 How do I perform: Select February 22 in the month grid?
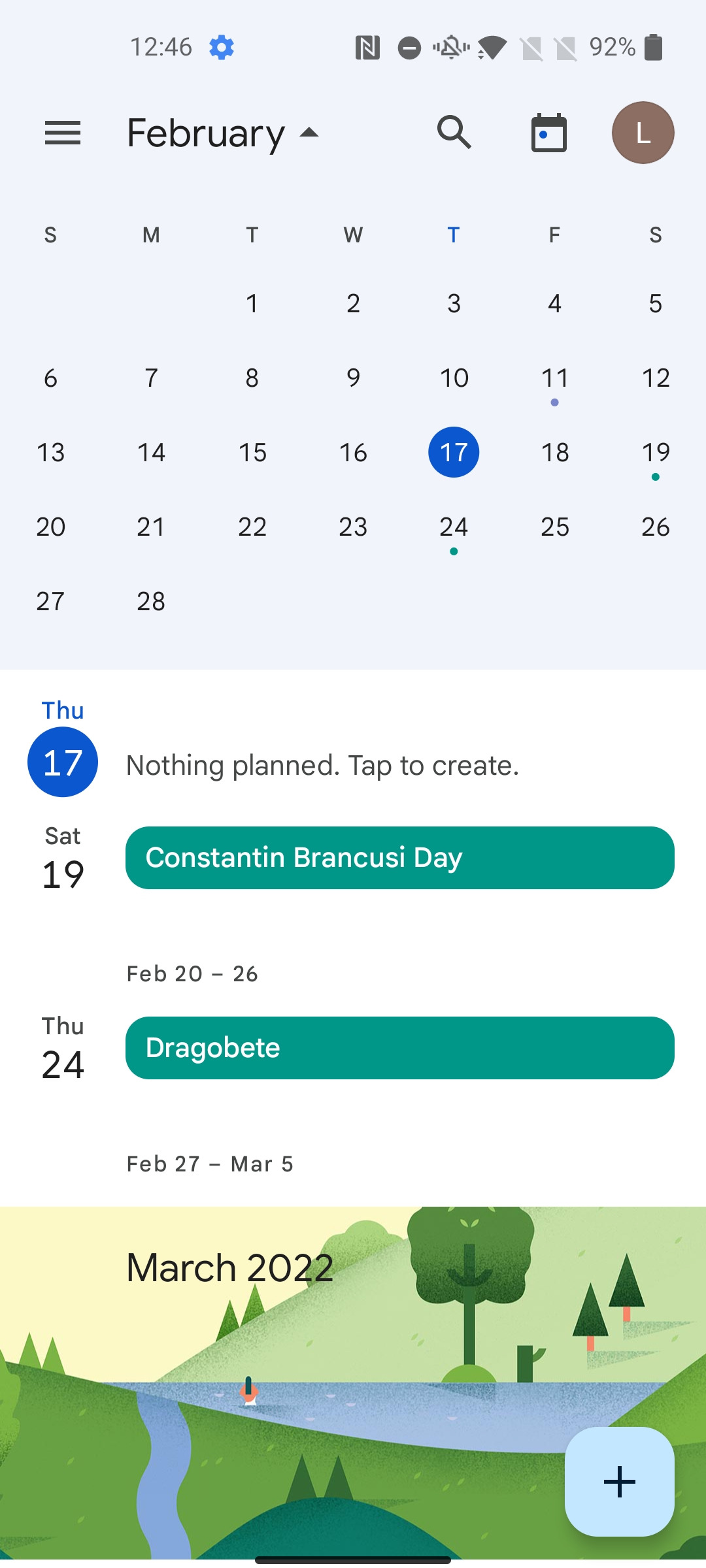click(252, 527)
